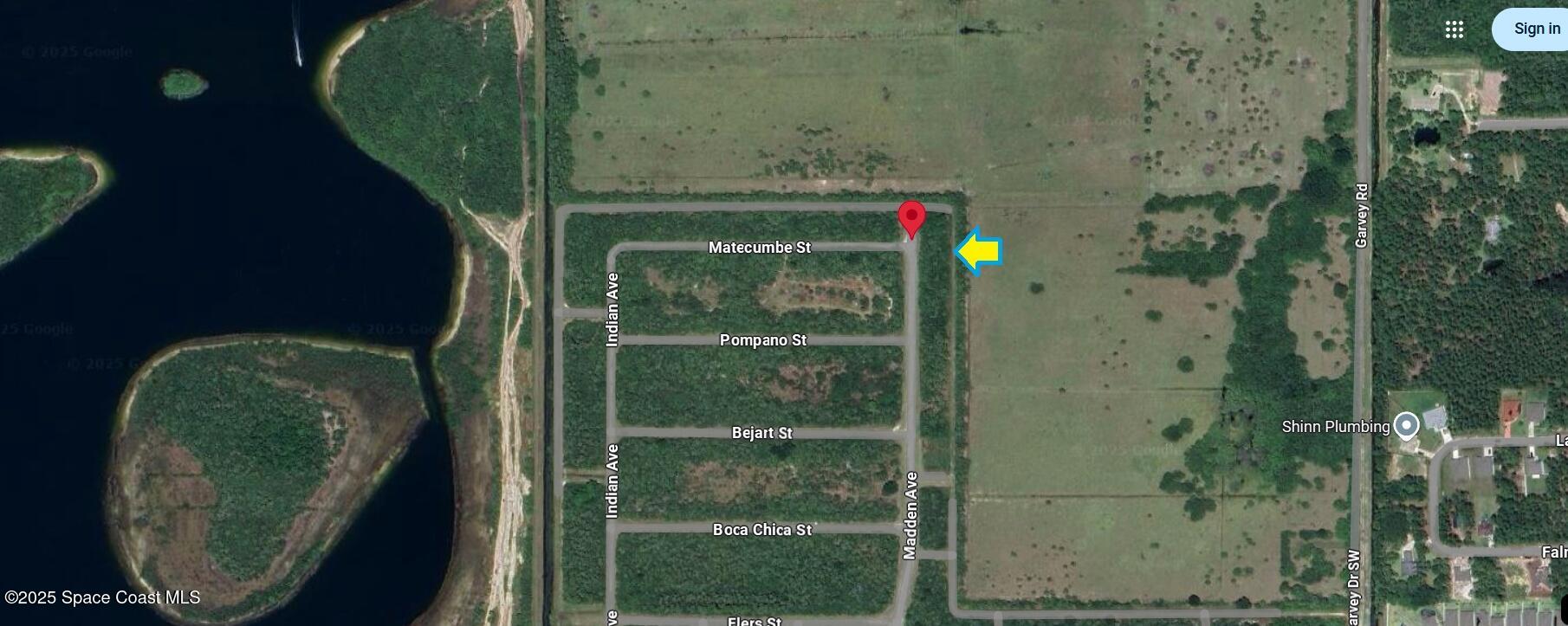Select the red location pin near Matecumbe St

pyautogui.click(x=911, y=217)
